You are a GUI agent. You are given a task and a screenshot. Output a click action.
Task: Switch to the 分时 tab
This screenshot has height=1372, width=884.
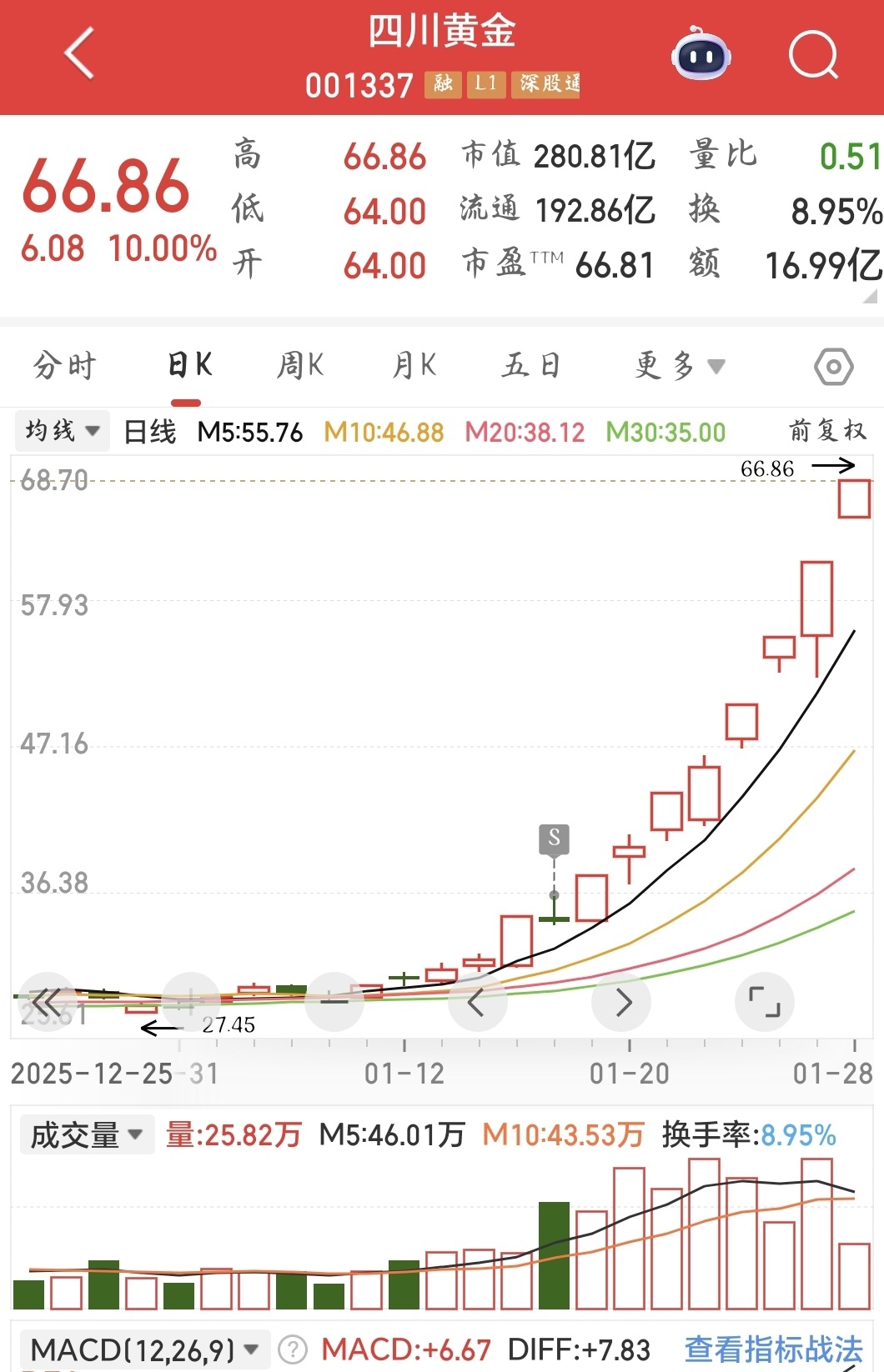65,365
